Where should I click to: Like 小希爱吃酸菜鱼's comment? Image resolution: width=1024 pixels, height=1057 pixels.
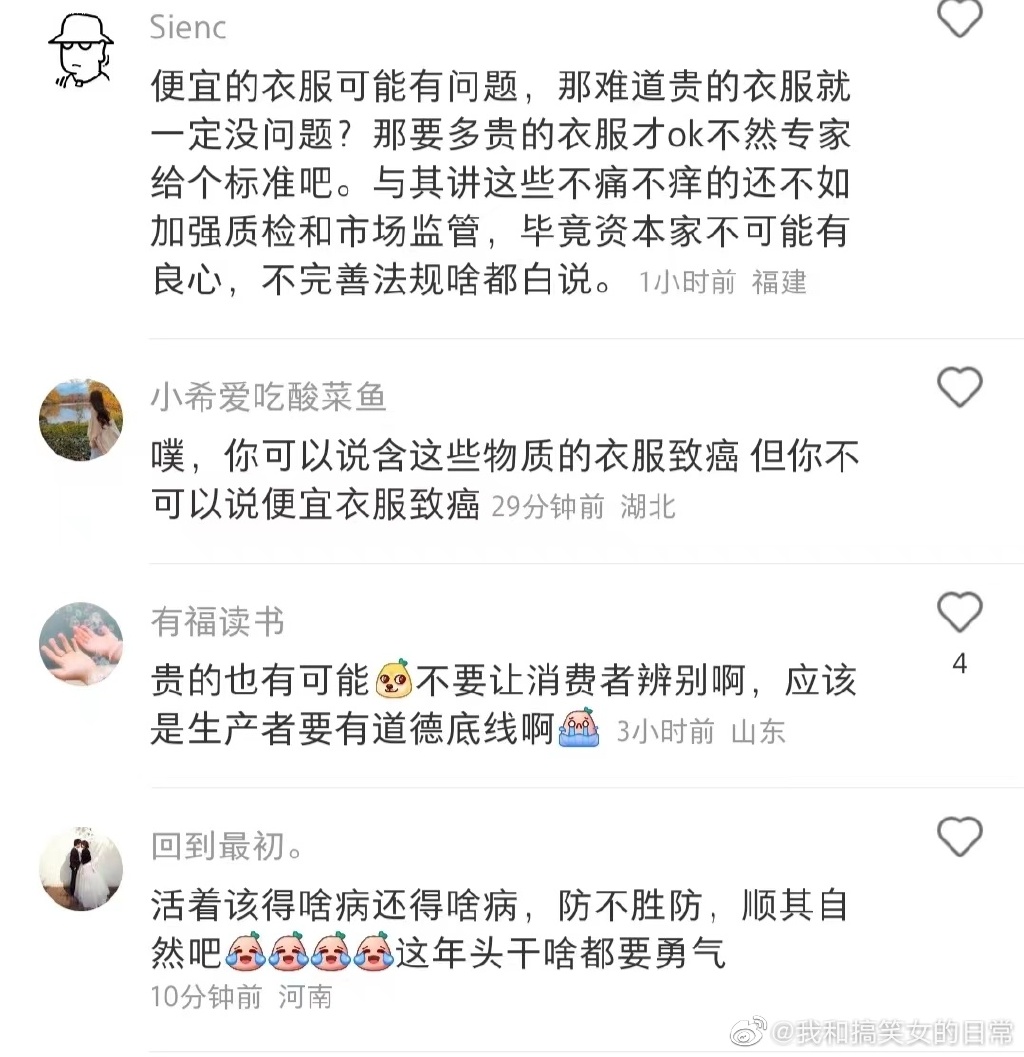click(x=959, y=387)
